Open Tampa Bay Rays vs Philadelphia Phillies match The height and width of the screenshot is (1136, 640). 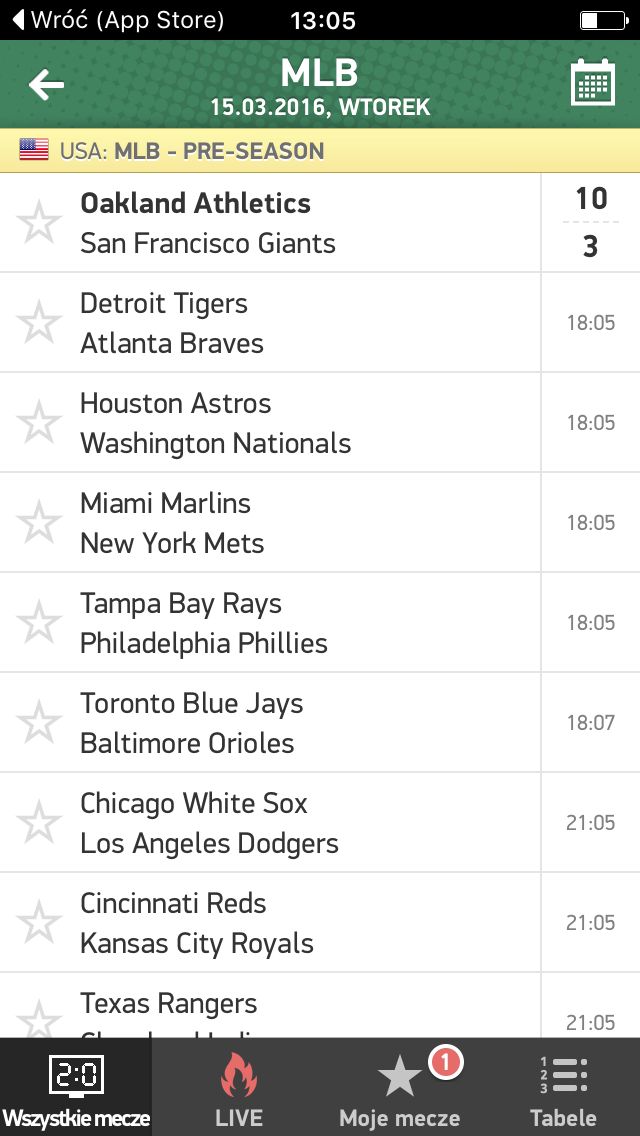[320, 622]
